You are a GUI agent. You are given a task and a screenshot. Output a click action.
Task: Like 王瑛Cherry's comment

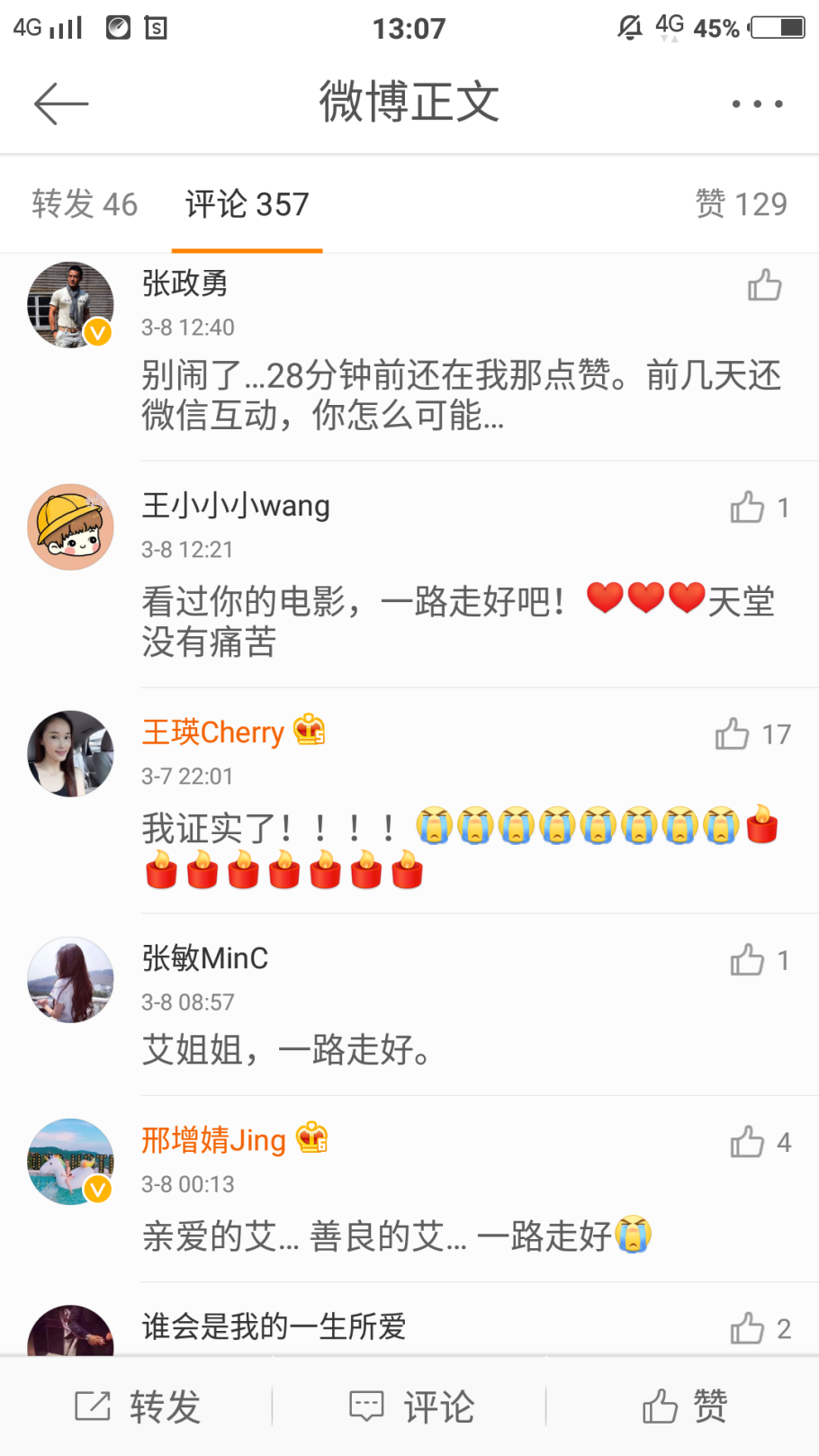click(733, 734)
